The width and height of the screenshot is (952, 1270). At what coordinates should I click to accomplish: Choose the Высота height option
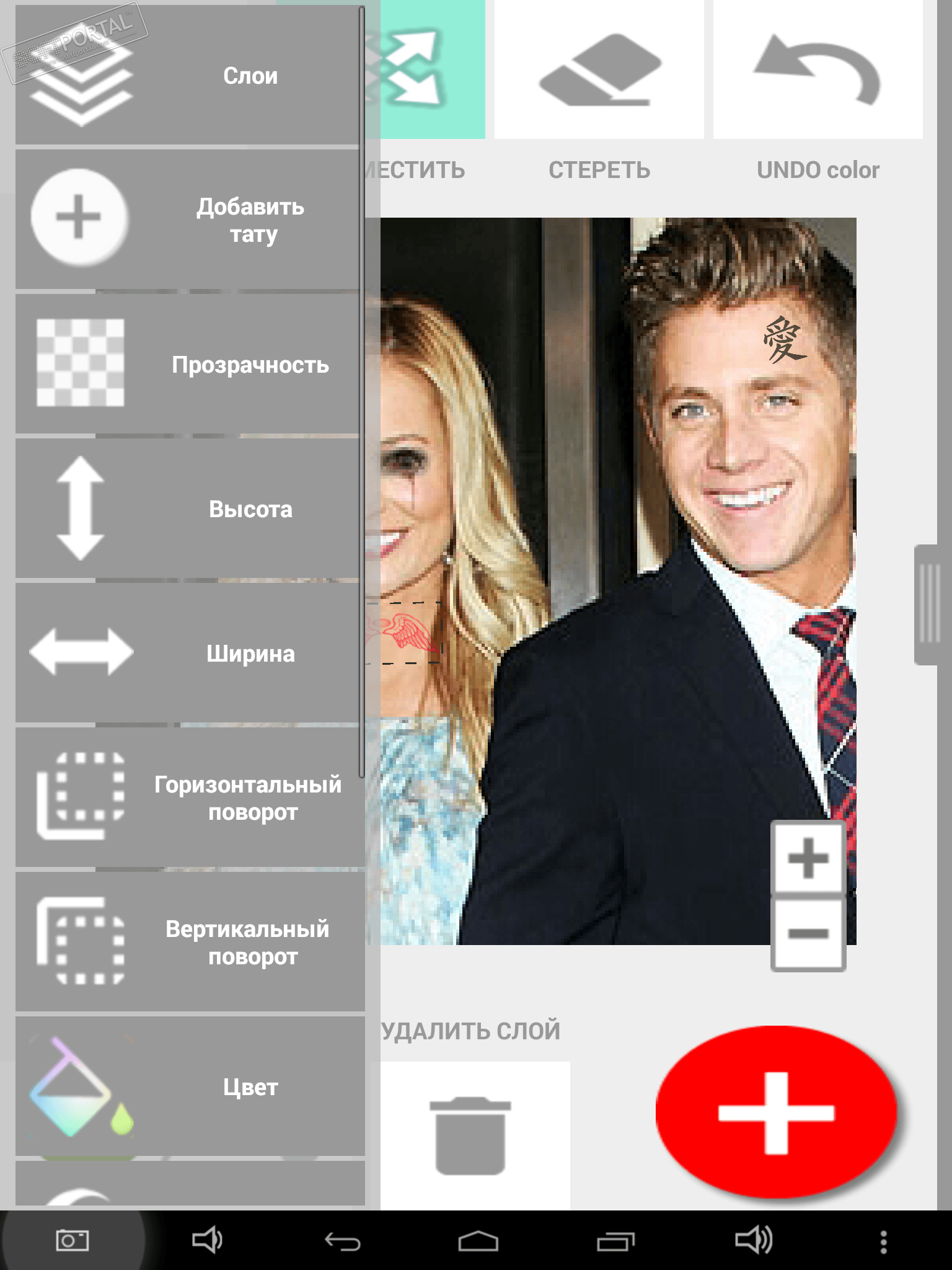(189, 508)
